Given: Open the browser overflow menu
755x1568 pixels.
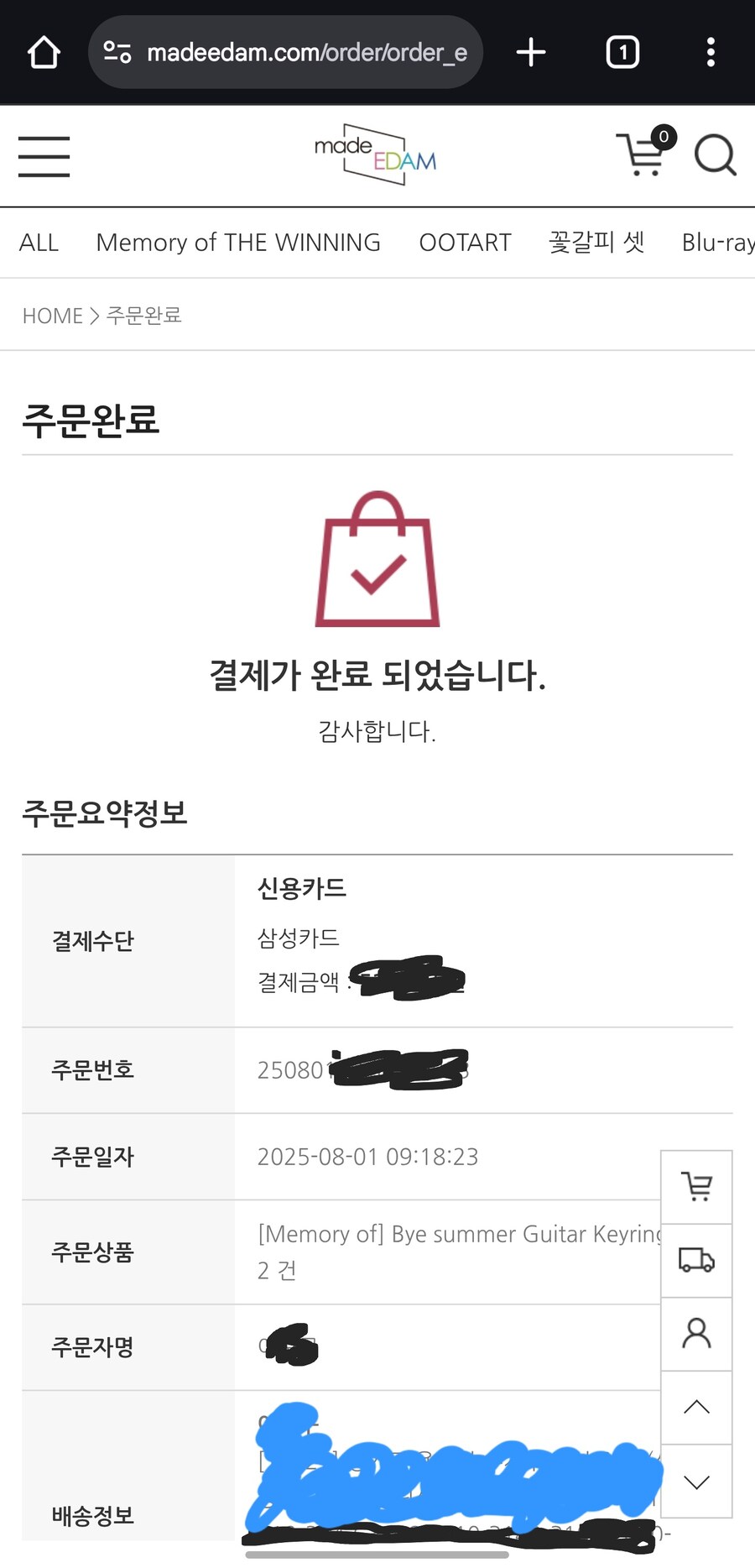Looking at the screenshot, I should coord(711,52).
